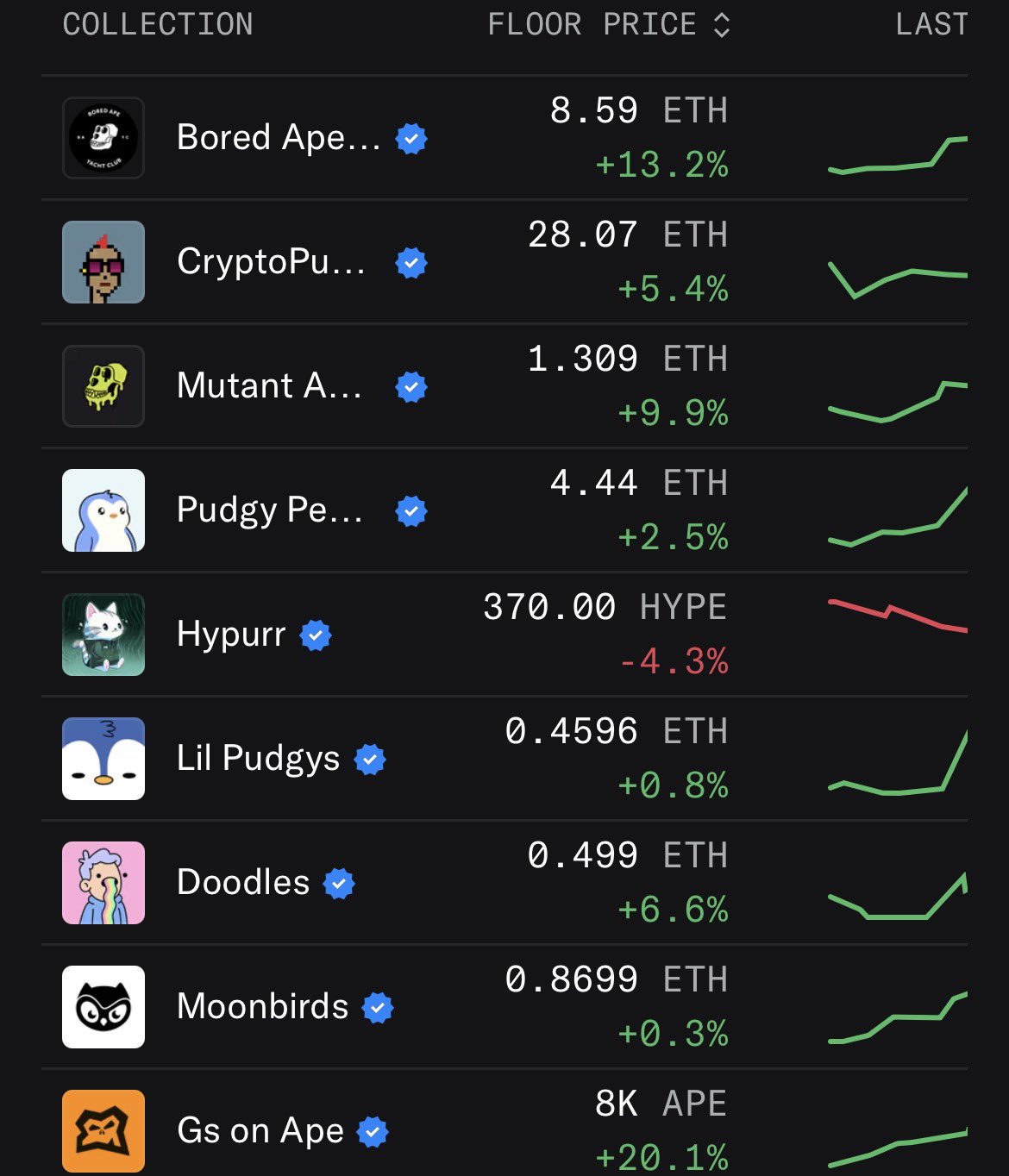Open the CryptoPunks collection row
This screenshot has height=1176, width=1009.
[x=271, y=262]
